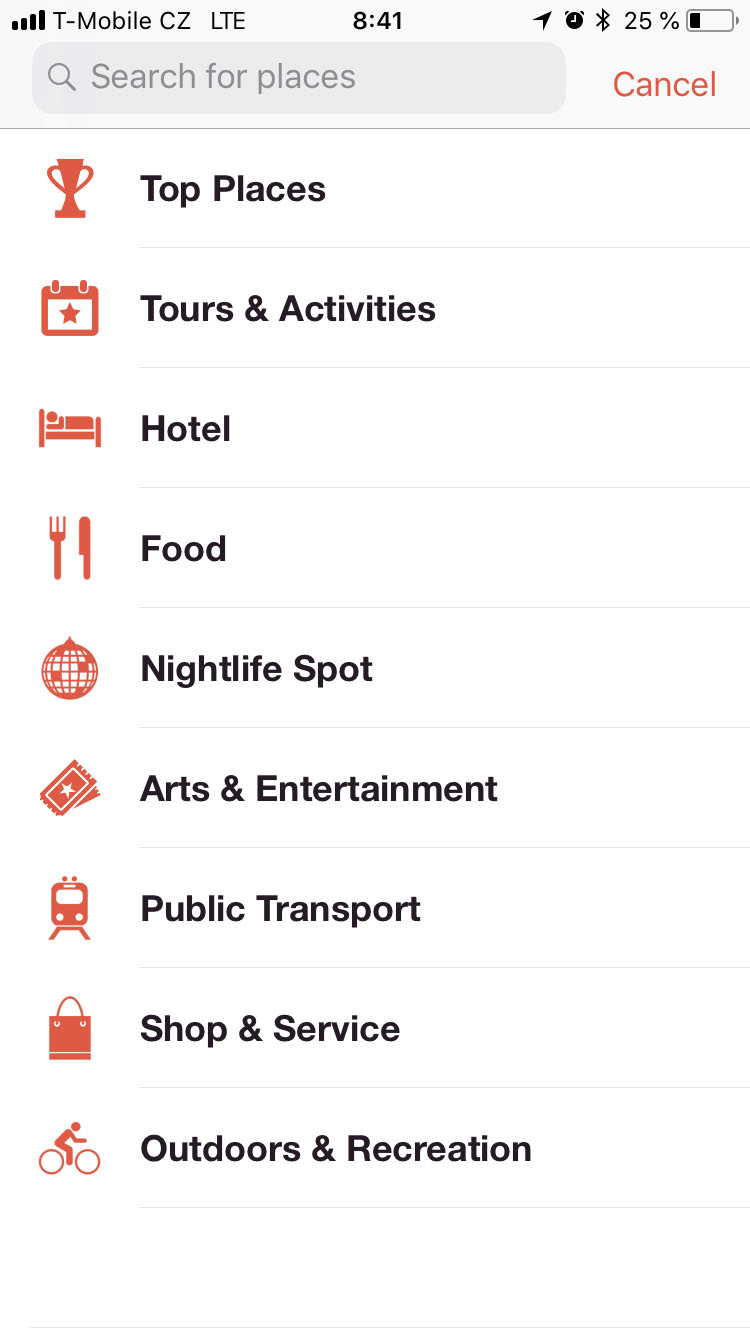
Task: Click the magnifying glass in the search bar
Action: [62, 76]
